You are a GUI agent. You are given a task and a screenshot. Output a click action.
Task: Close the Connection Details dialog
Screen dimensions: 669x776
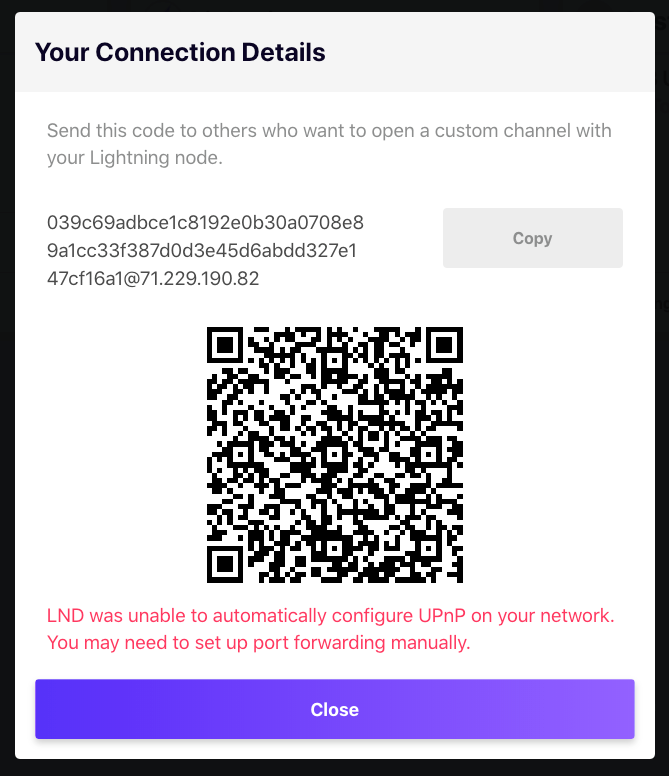tap(334, 709)
